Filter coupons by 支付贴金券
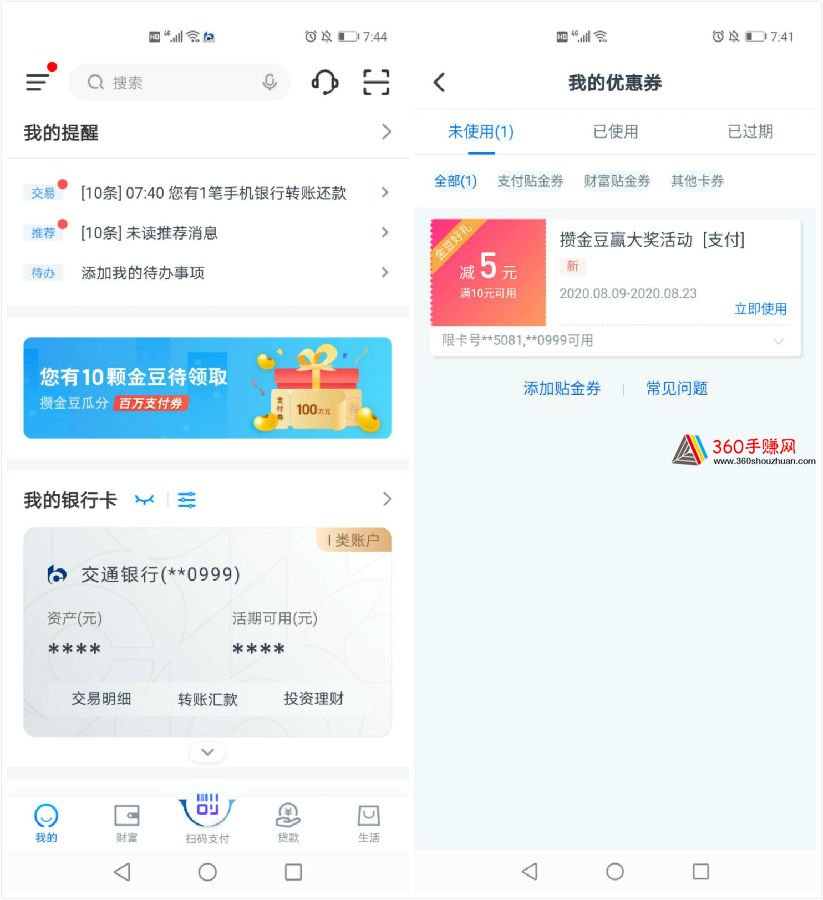 530,181
